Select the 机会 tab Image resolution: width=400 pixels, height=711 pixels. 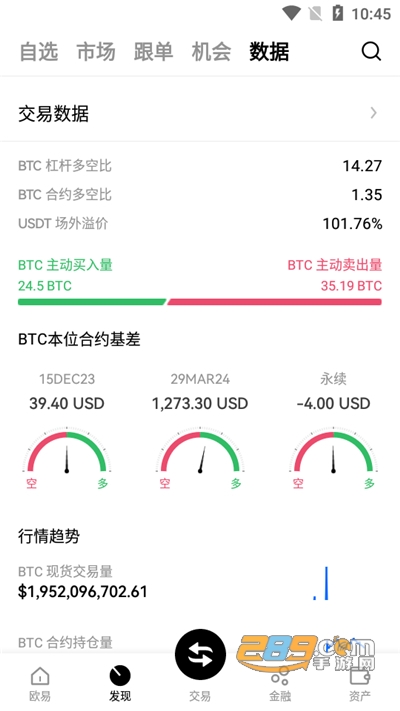211,52
